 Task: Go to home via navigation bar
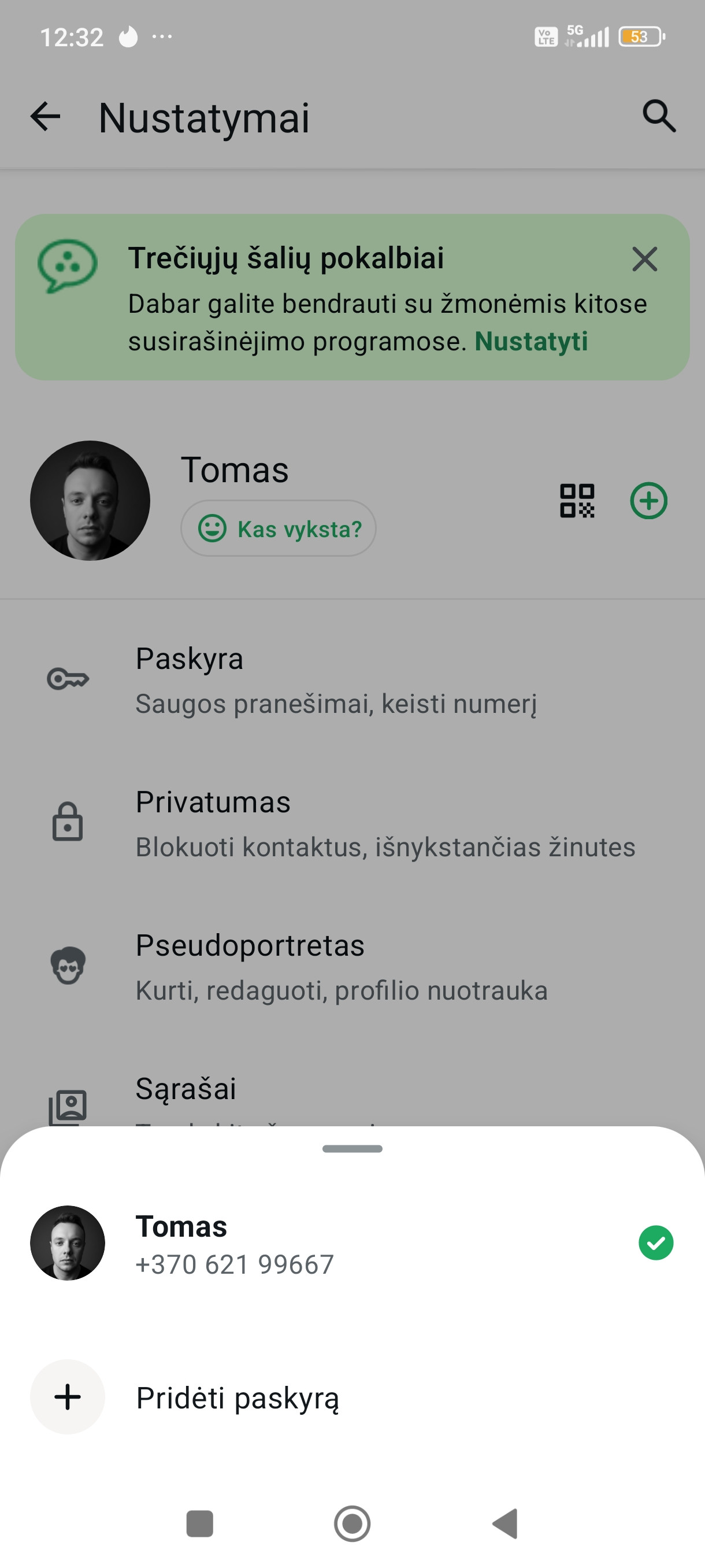(x=352, y=1523)
